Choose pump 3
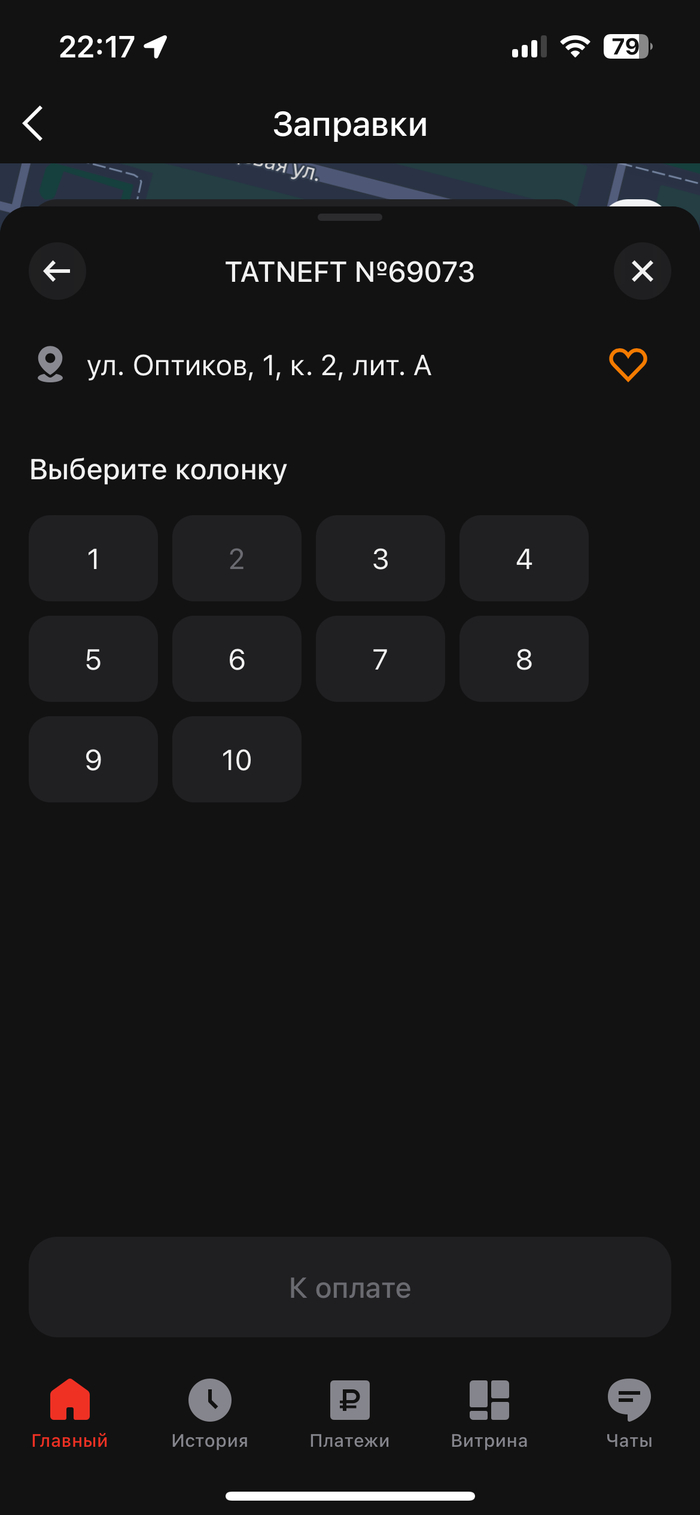This screenshot has height=1515, width=700. pyautogui.click(x=380, y=558)
